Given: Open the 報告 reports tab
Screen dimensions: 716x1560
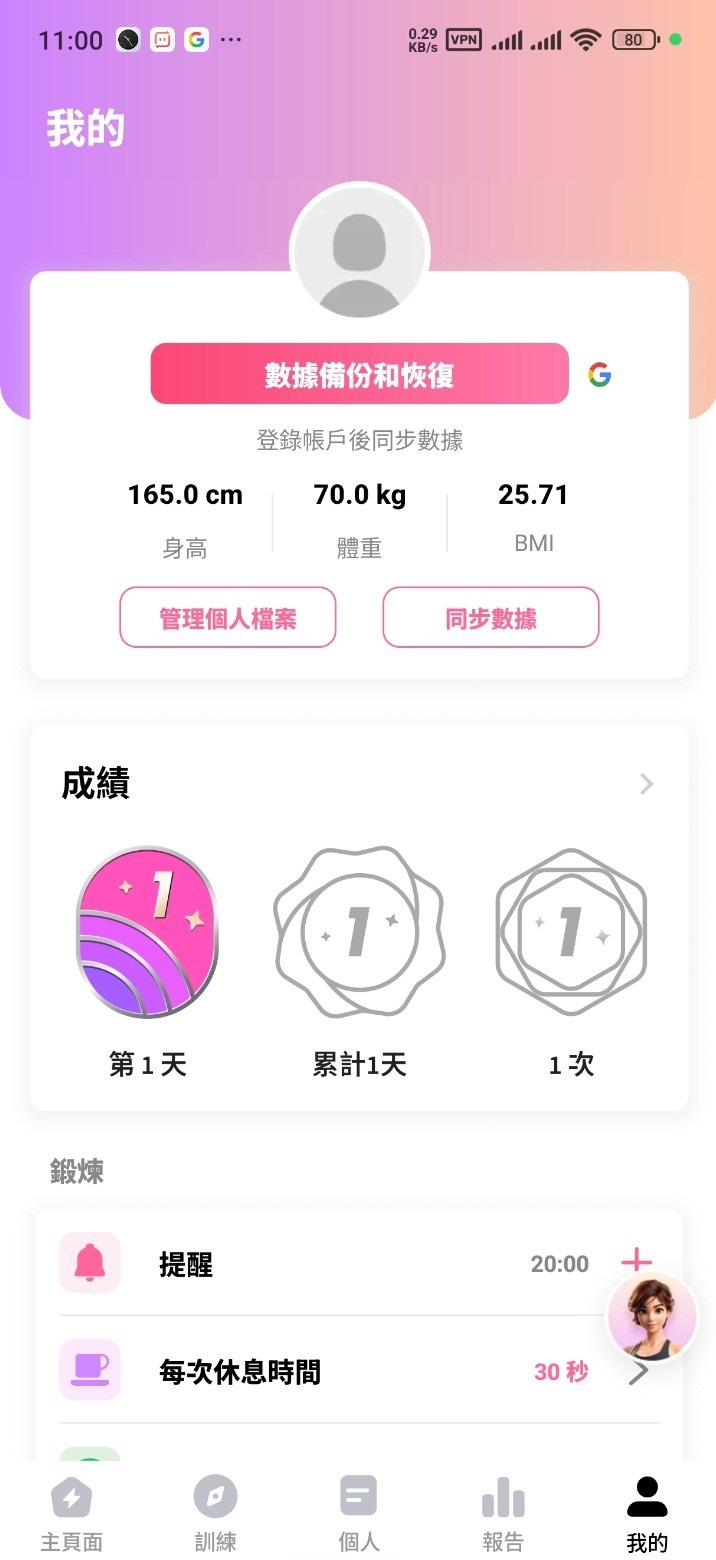Looking at the screenshot, I should (502, 1514).
